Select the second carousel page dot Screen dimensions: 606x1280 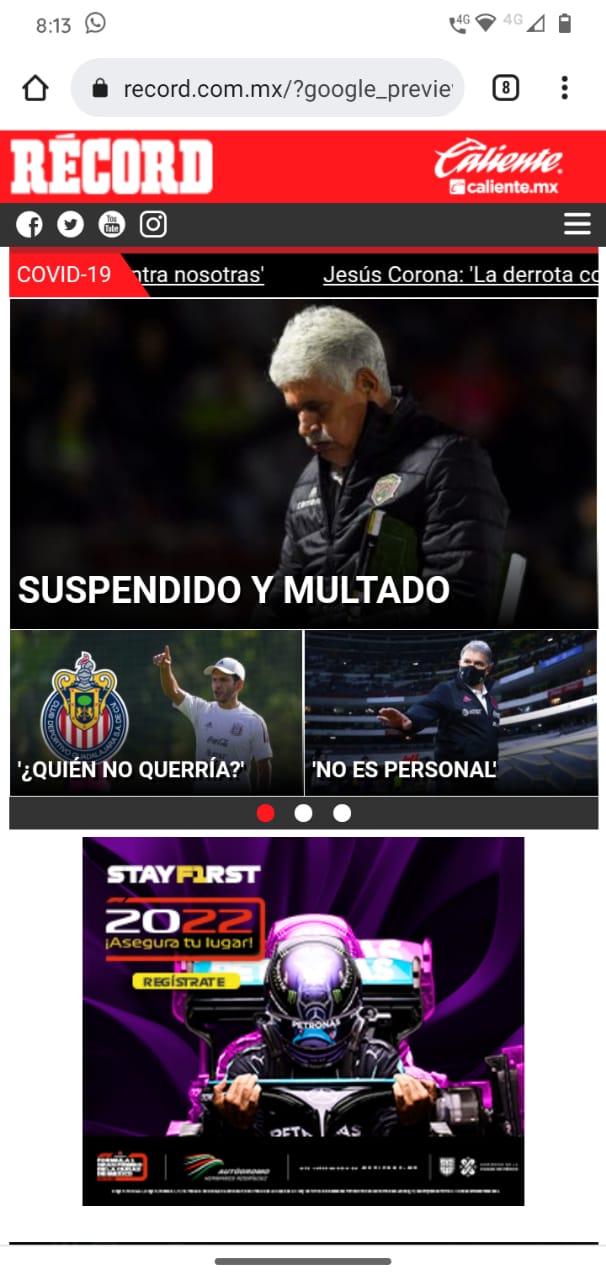pyautogui.click(x=304, y=813)
